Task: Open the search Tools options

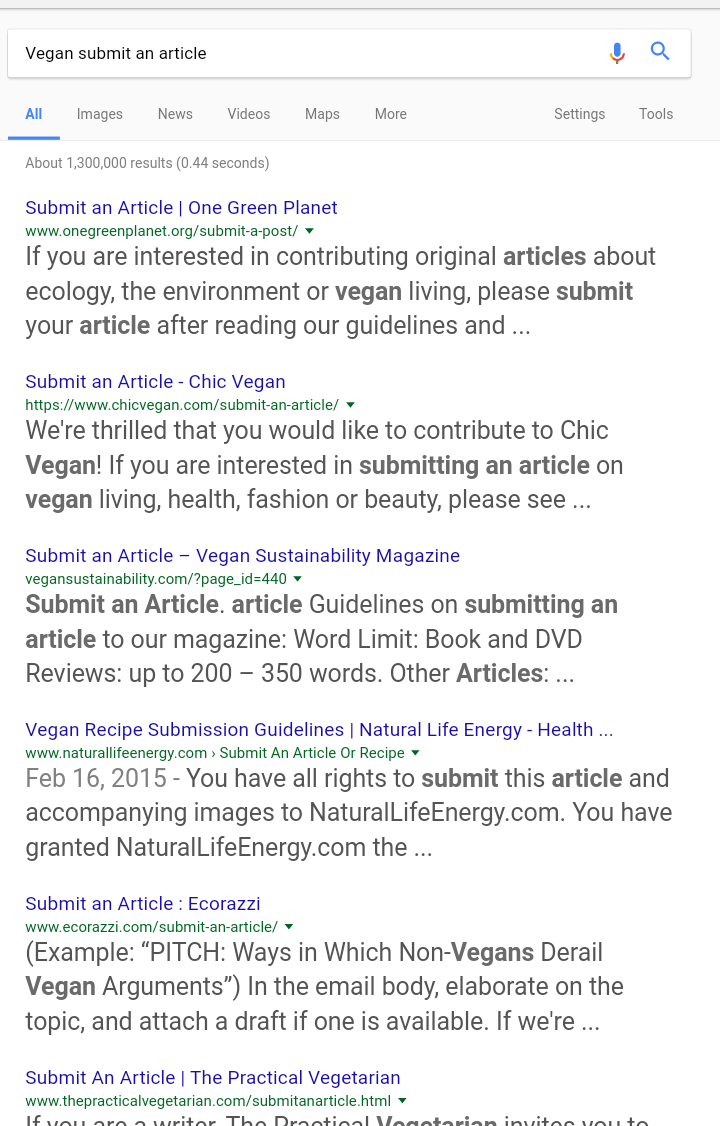Action: [656, 114]
